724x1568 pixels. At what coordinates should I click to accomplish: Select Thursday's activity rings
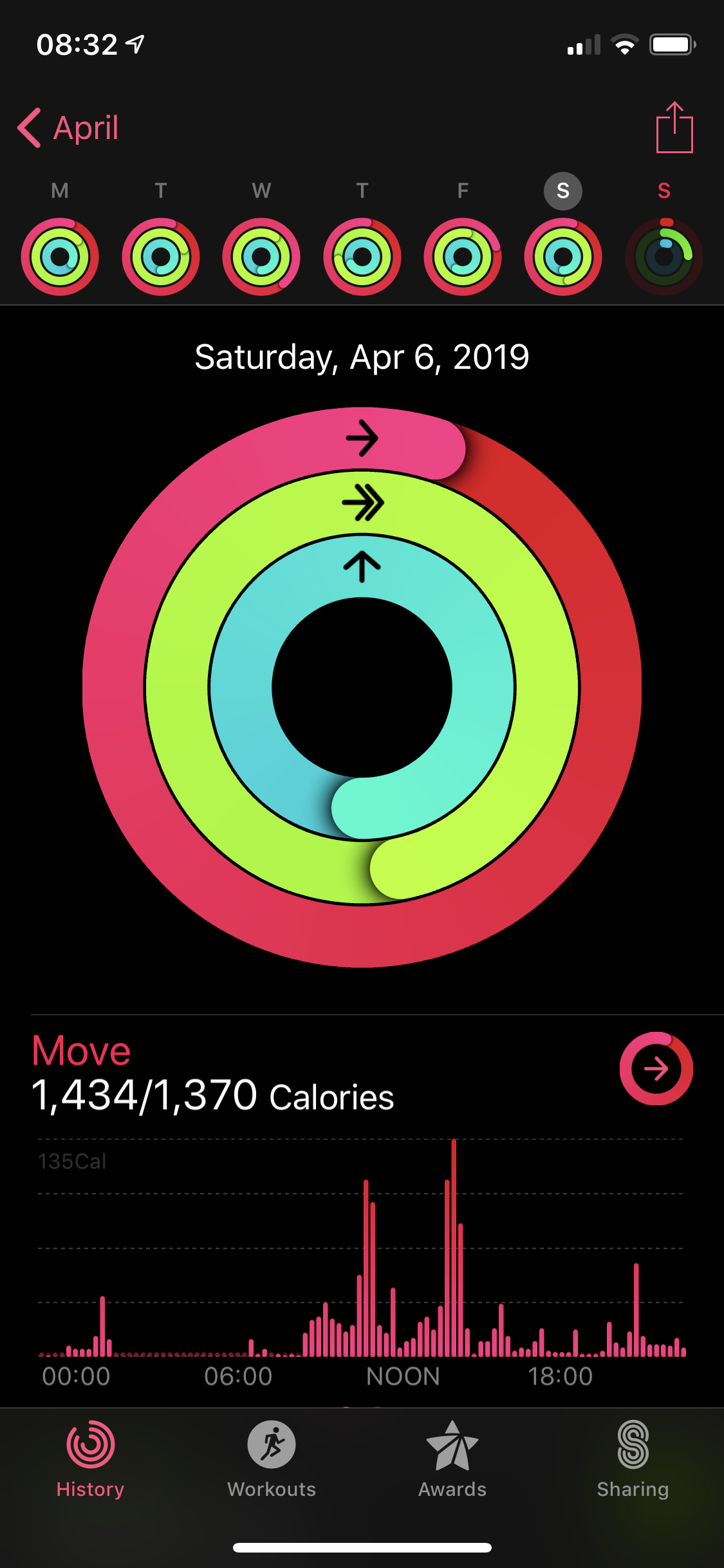click(x=362, y=257)
